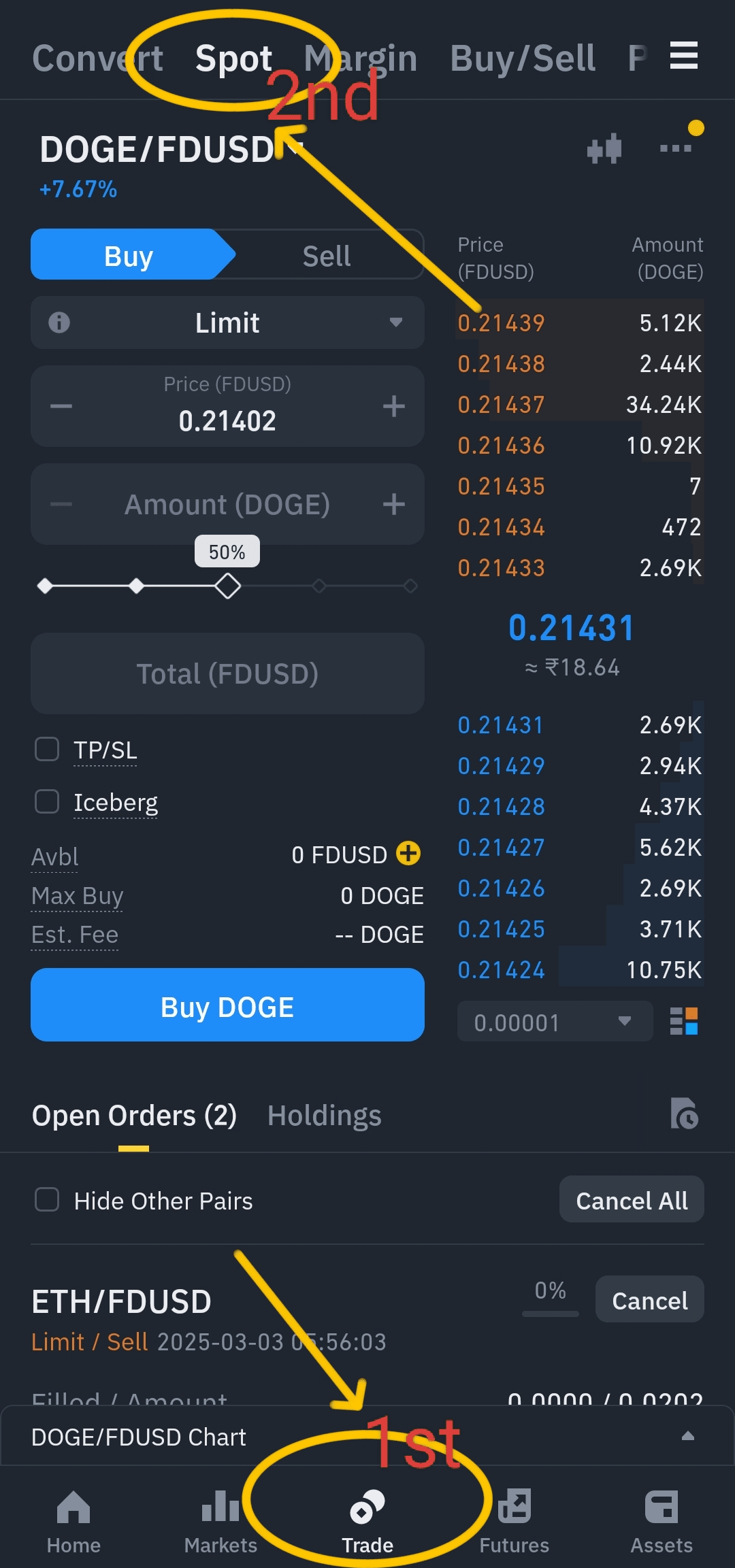Cancel all open orders

click(631, 1201)
